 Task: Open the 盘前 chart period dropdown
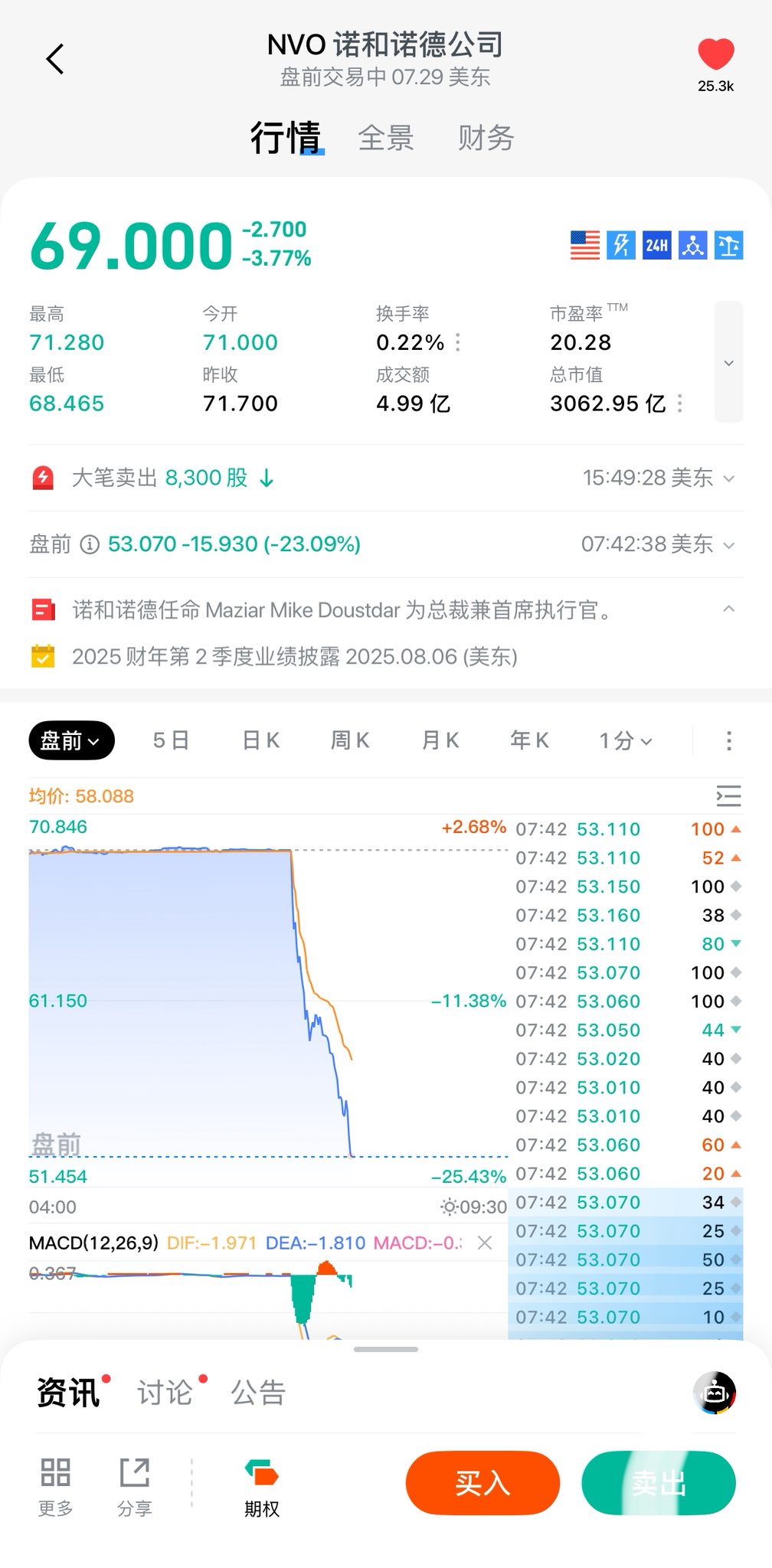[71, 740]
